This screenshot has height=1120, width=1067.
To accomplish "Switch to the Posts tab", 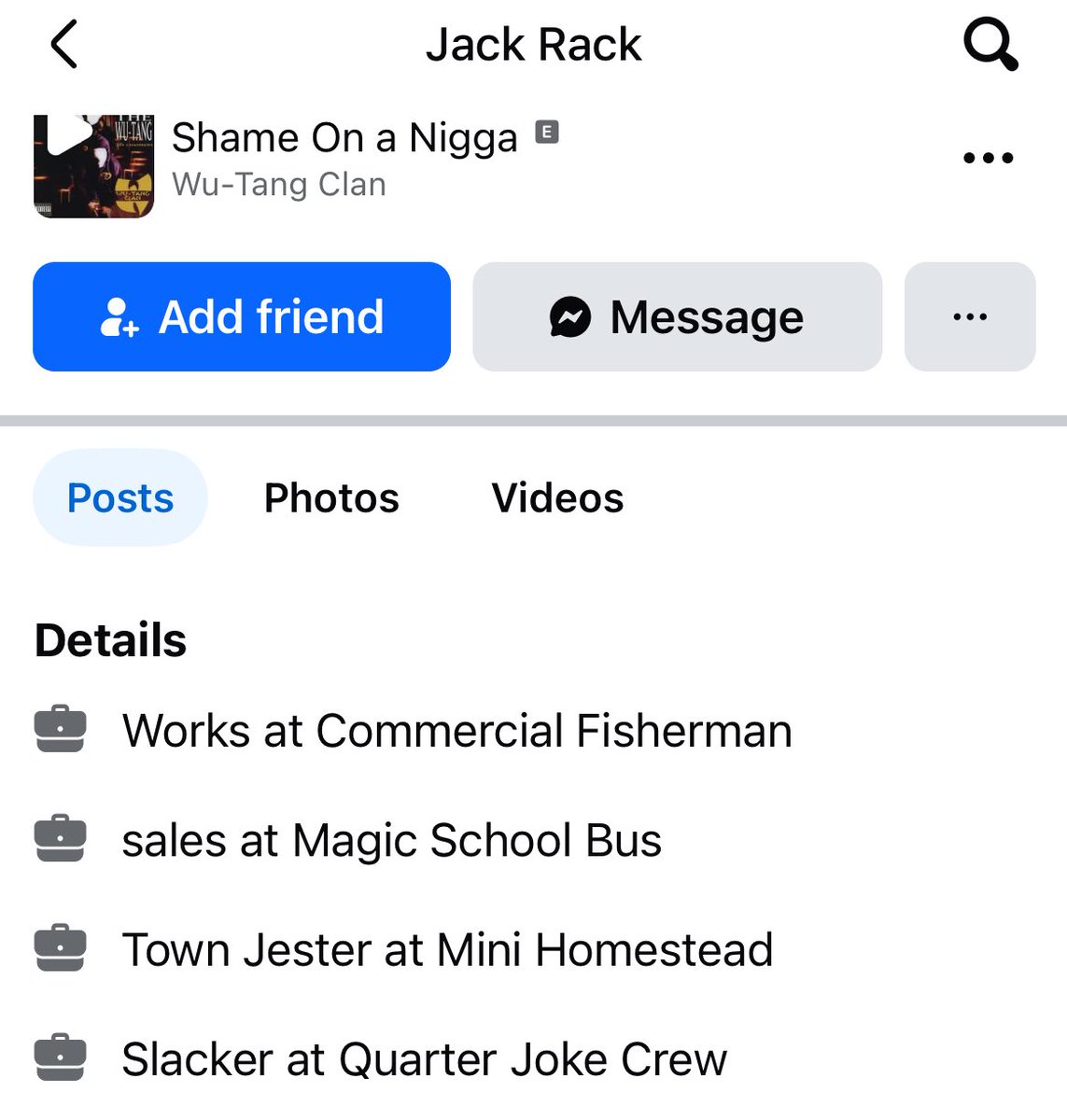I will (120, 497).
